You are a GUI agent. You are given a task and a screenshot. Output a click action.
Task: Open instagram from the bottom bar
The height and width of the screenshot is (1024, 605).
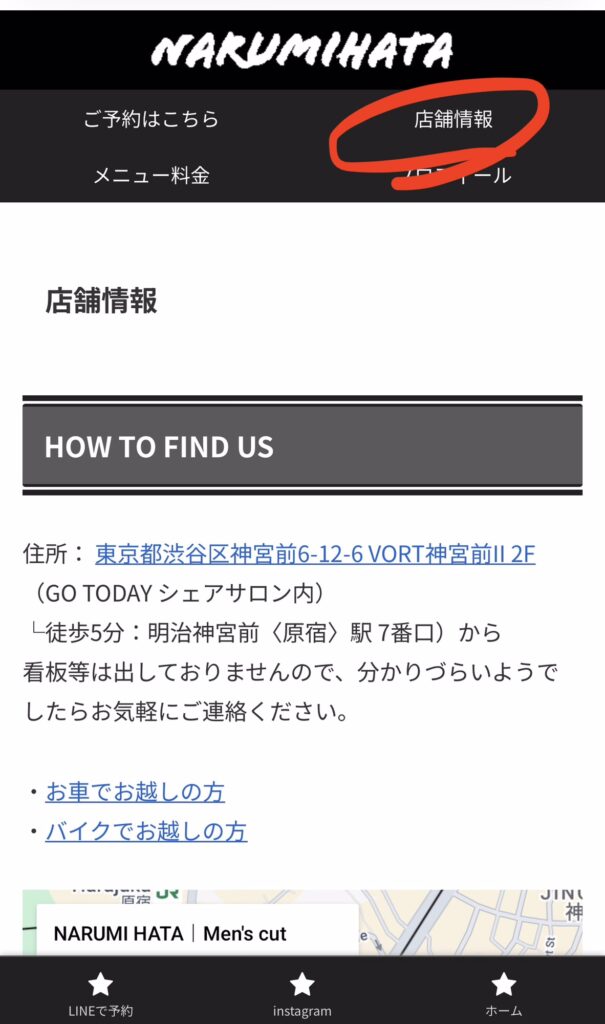pos(302,994)
